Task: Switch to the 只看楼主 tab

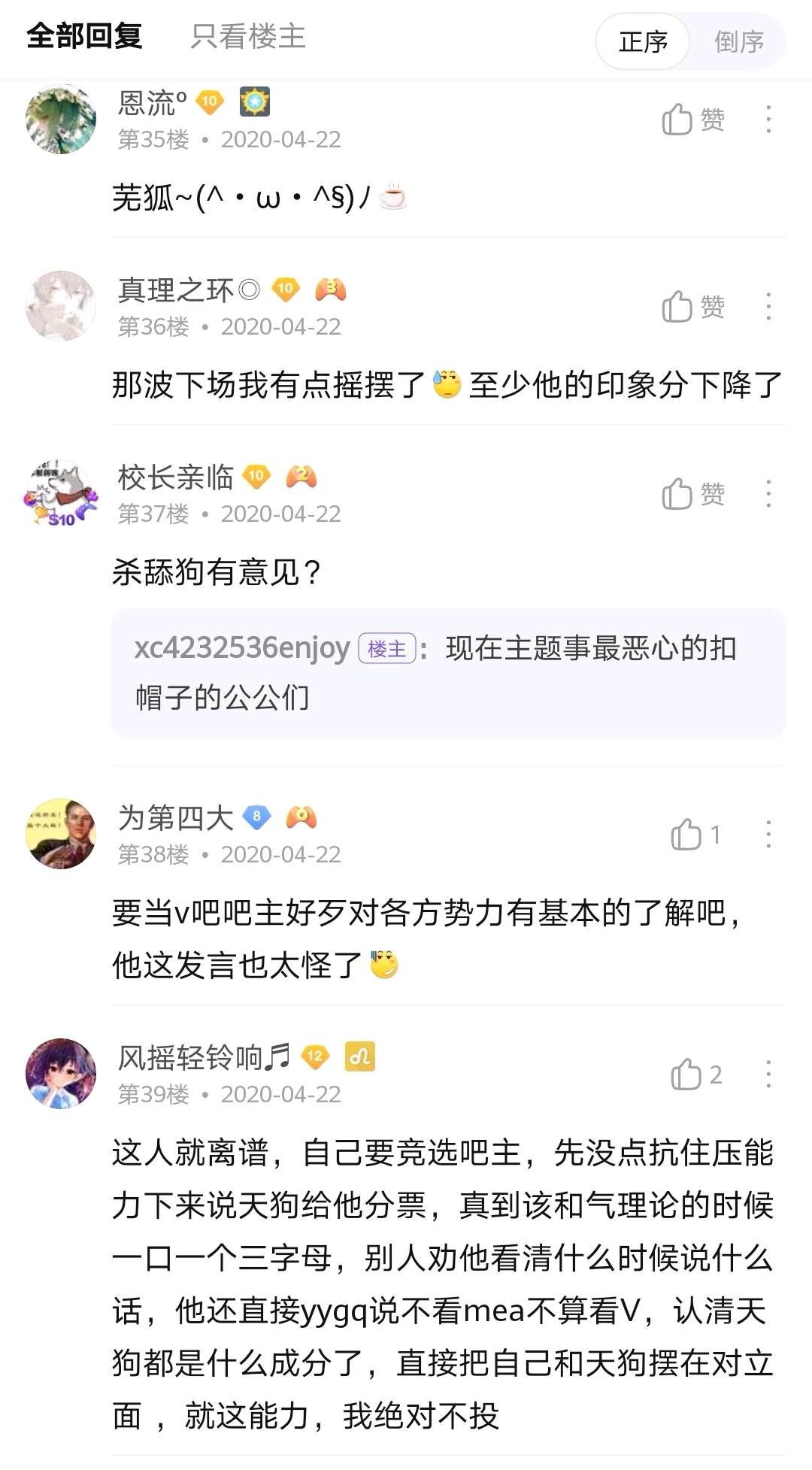Action: pyautogui.click(x=248, y=37)
